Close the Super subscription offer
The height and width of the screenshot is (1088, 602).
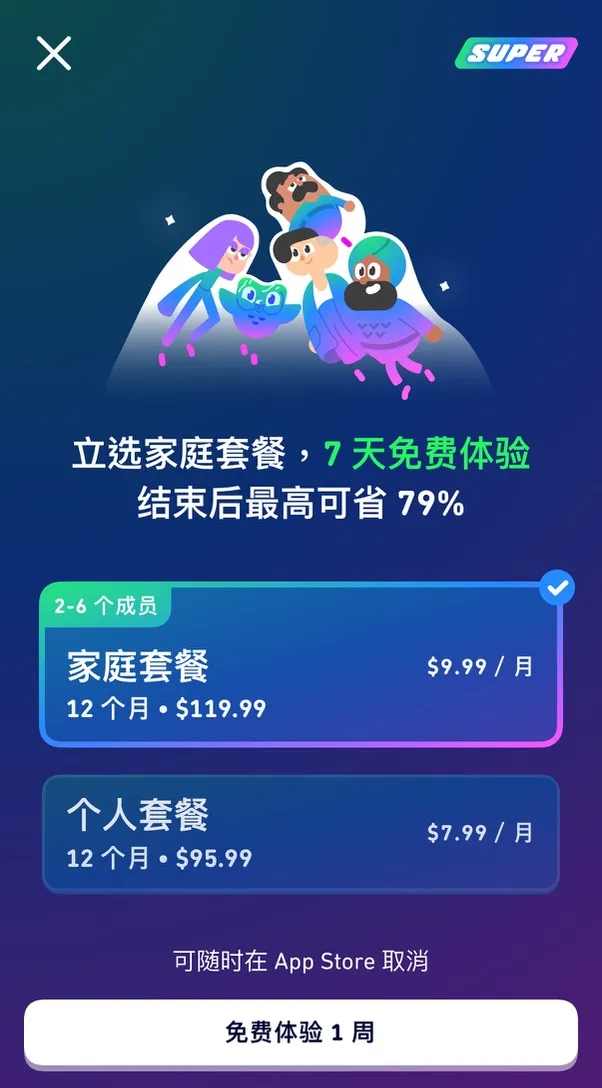(x=54, y=53)
